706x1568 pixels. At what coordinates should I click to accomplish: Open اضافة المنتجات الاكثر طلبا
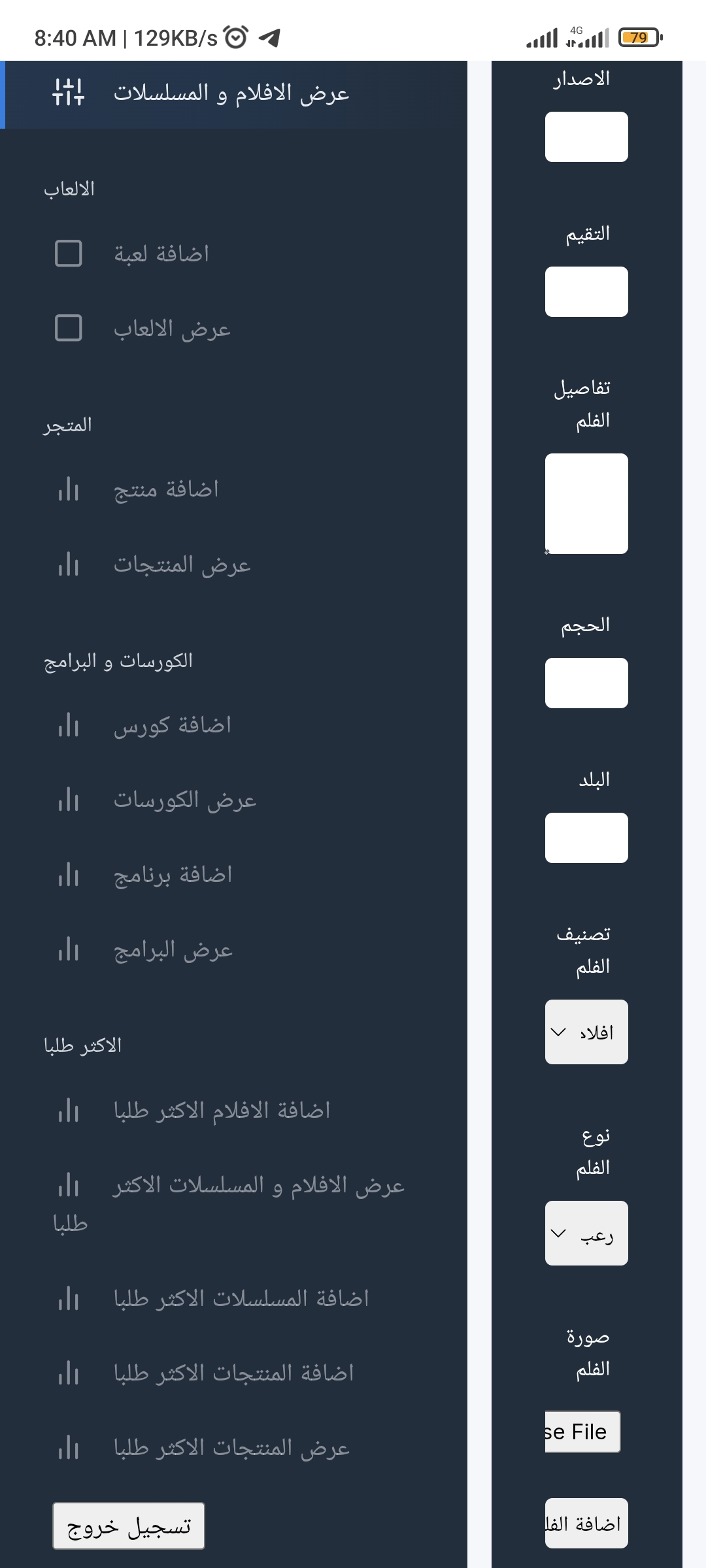coord(233,1373)
